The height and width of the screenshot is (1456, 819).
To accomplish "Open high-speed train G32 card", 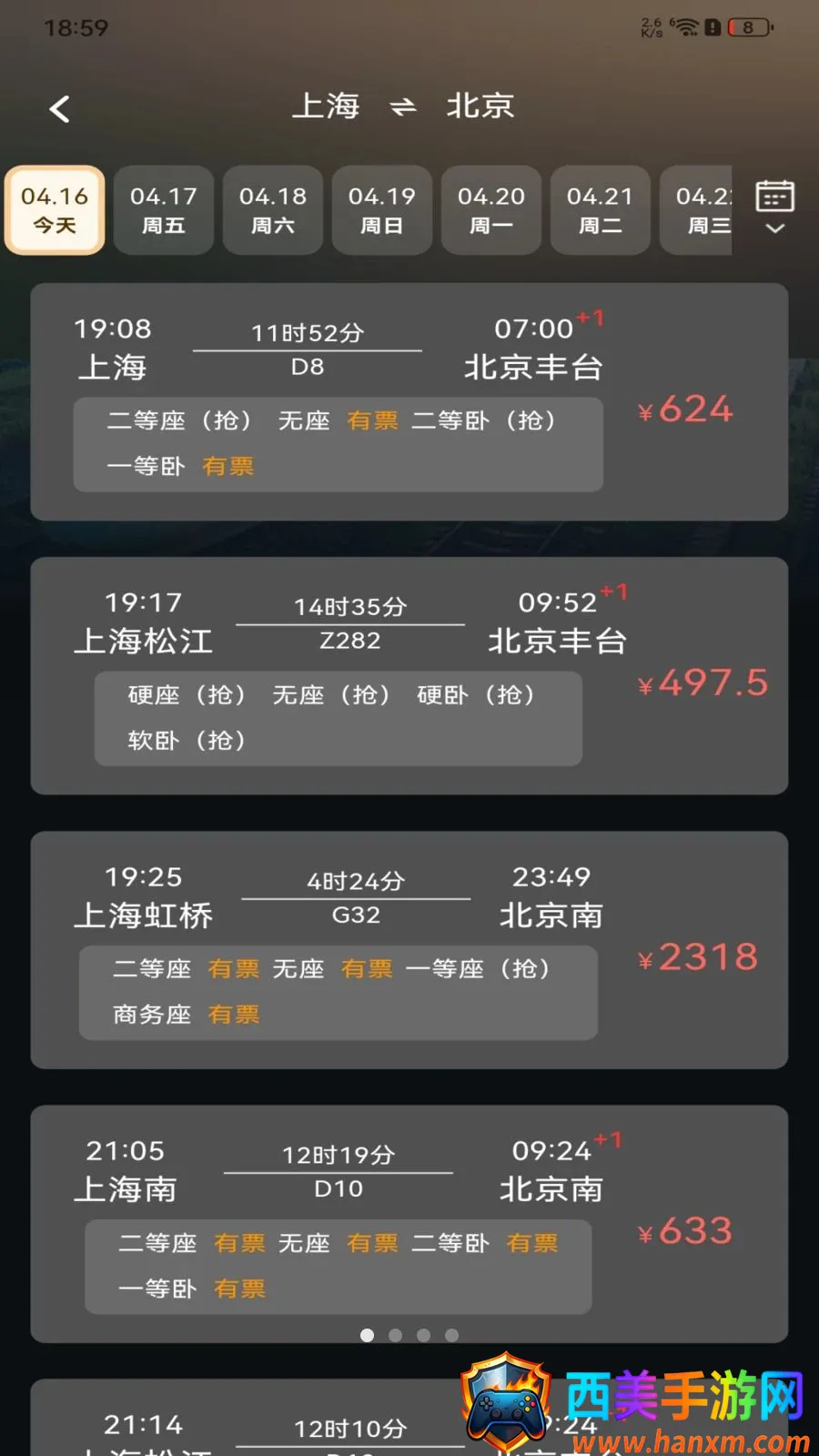I will 409,950.
